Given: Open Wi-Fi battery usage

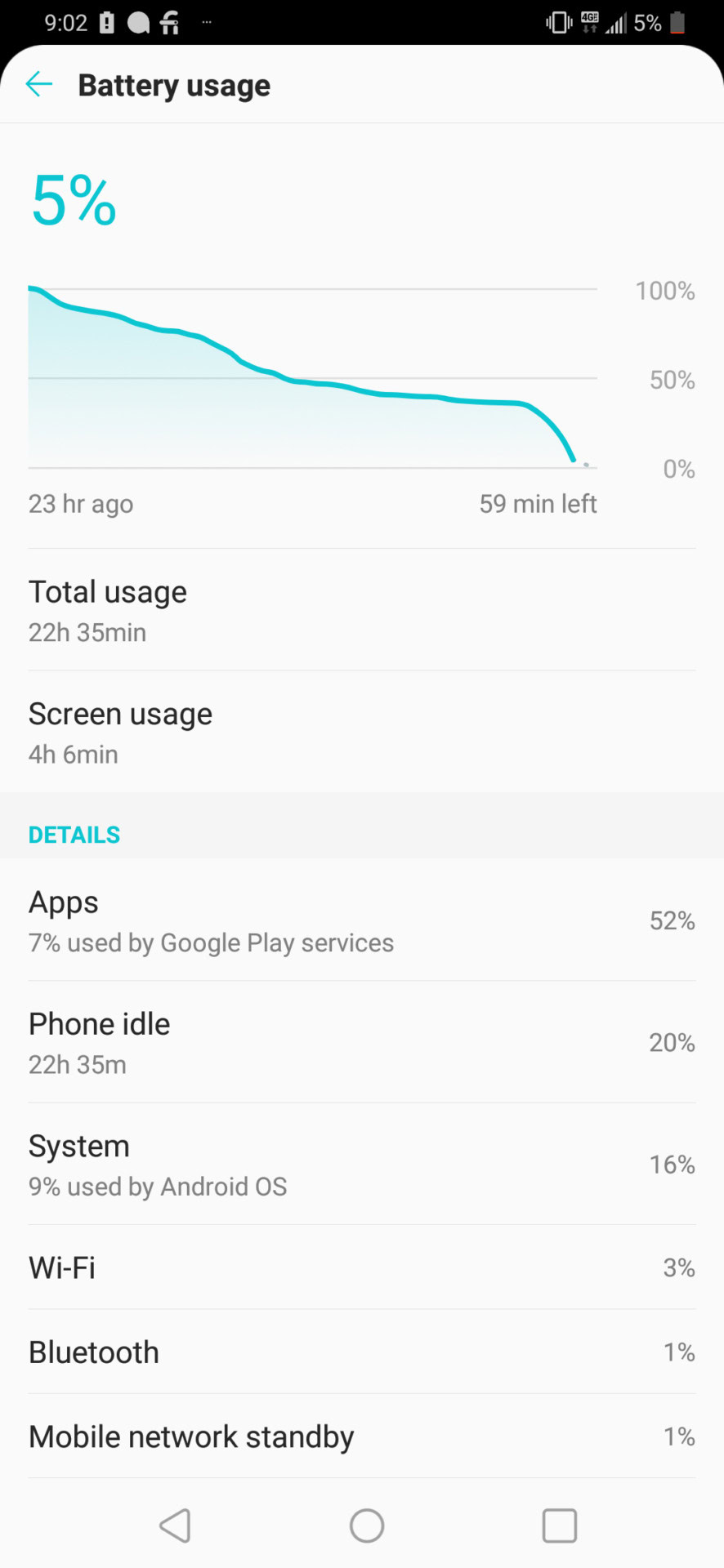Looking at the screenshot, I should coord(362,1267).
